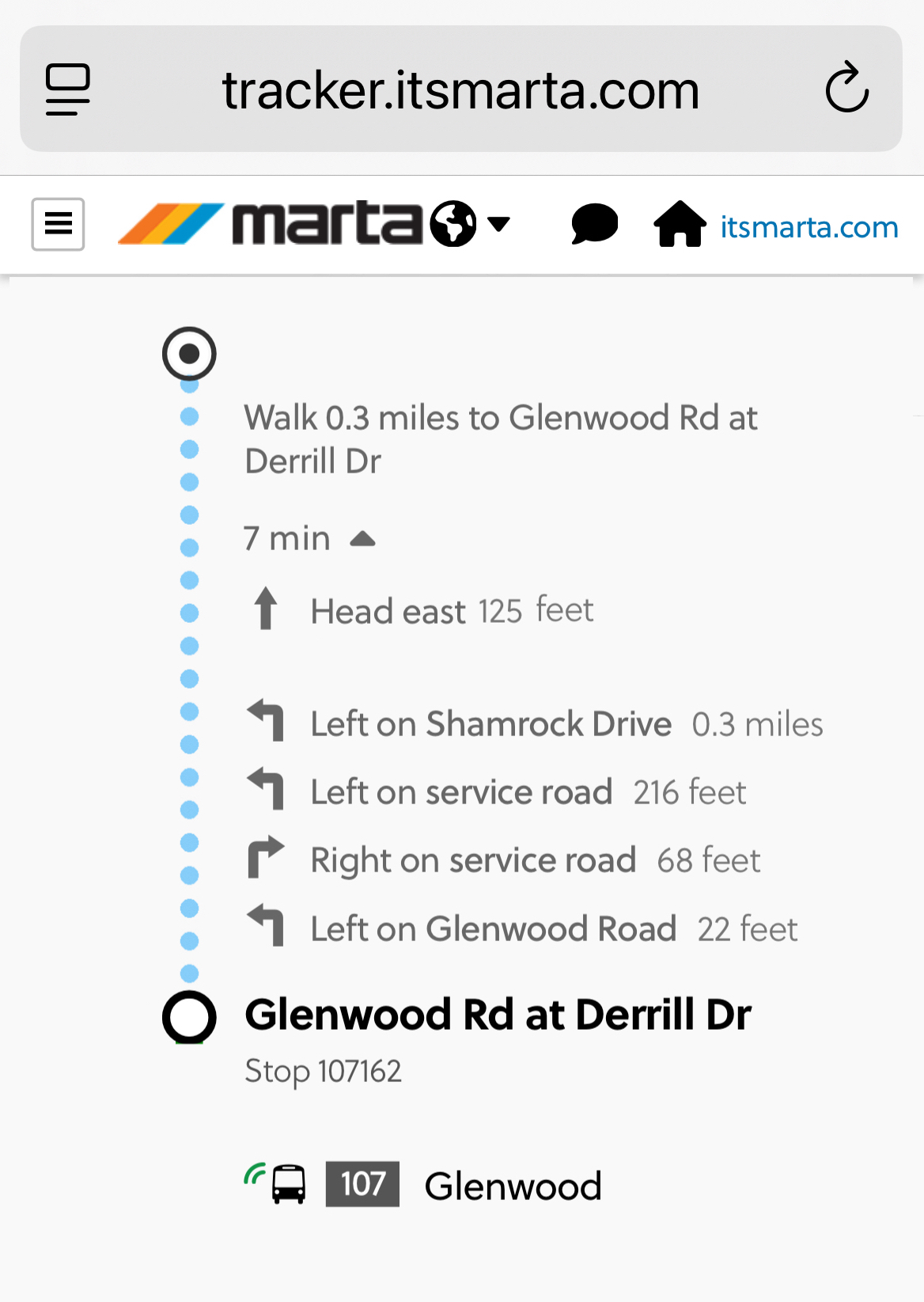
Task: Tap the tracker.itsmarta.com address bar
Action: coord(460,89)
